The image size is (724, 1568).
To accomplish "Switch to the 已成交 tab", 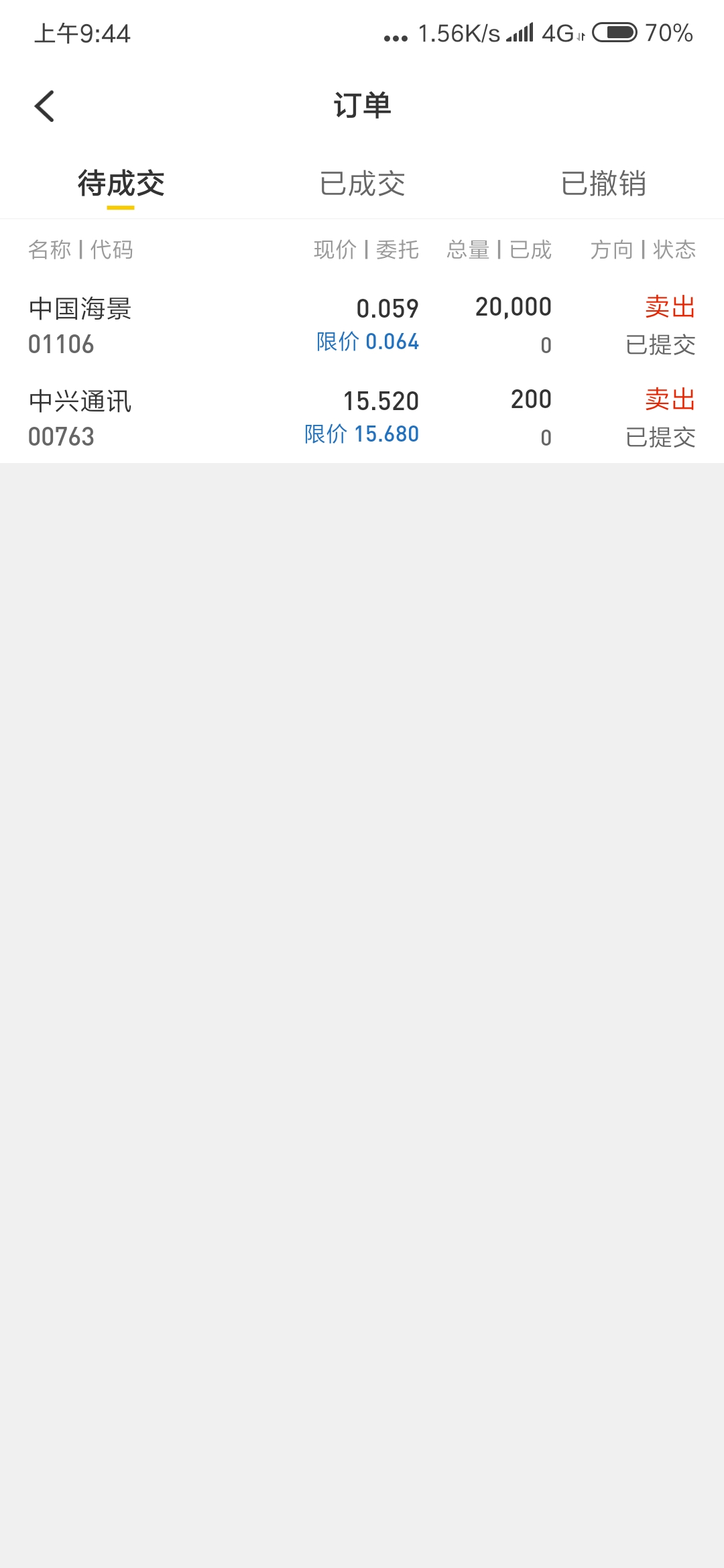I will pyautogui.click(x=362, y=184).
